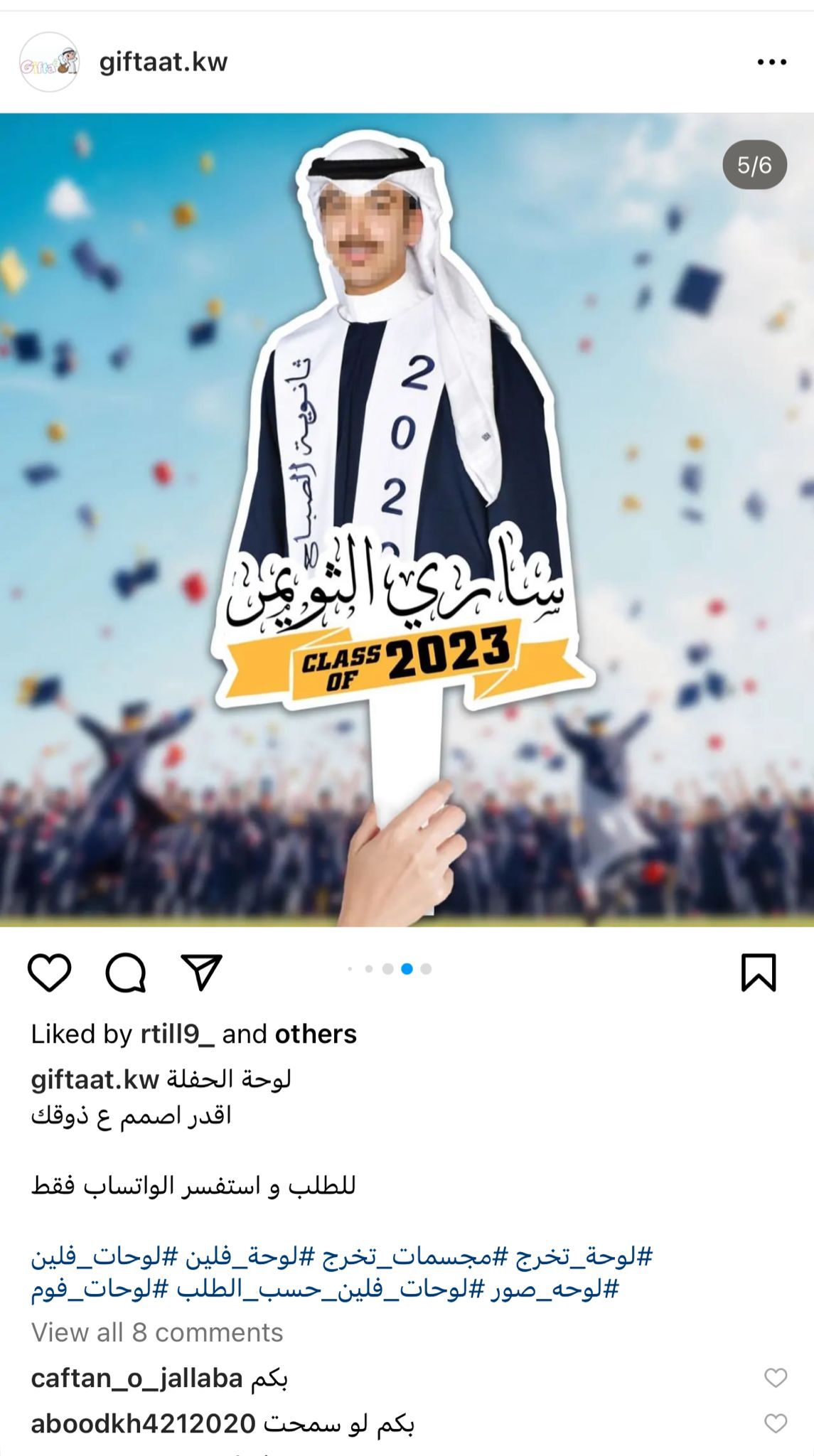
Task: Open giftaat.kw profile picture
Action: pyautogui.click(x=49, y=63)
